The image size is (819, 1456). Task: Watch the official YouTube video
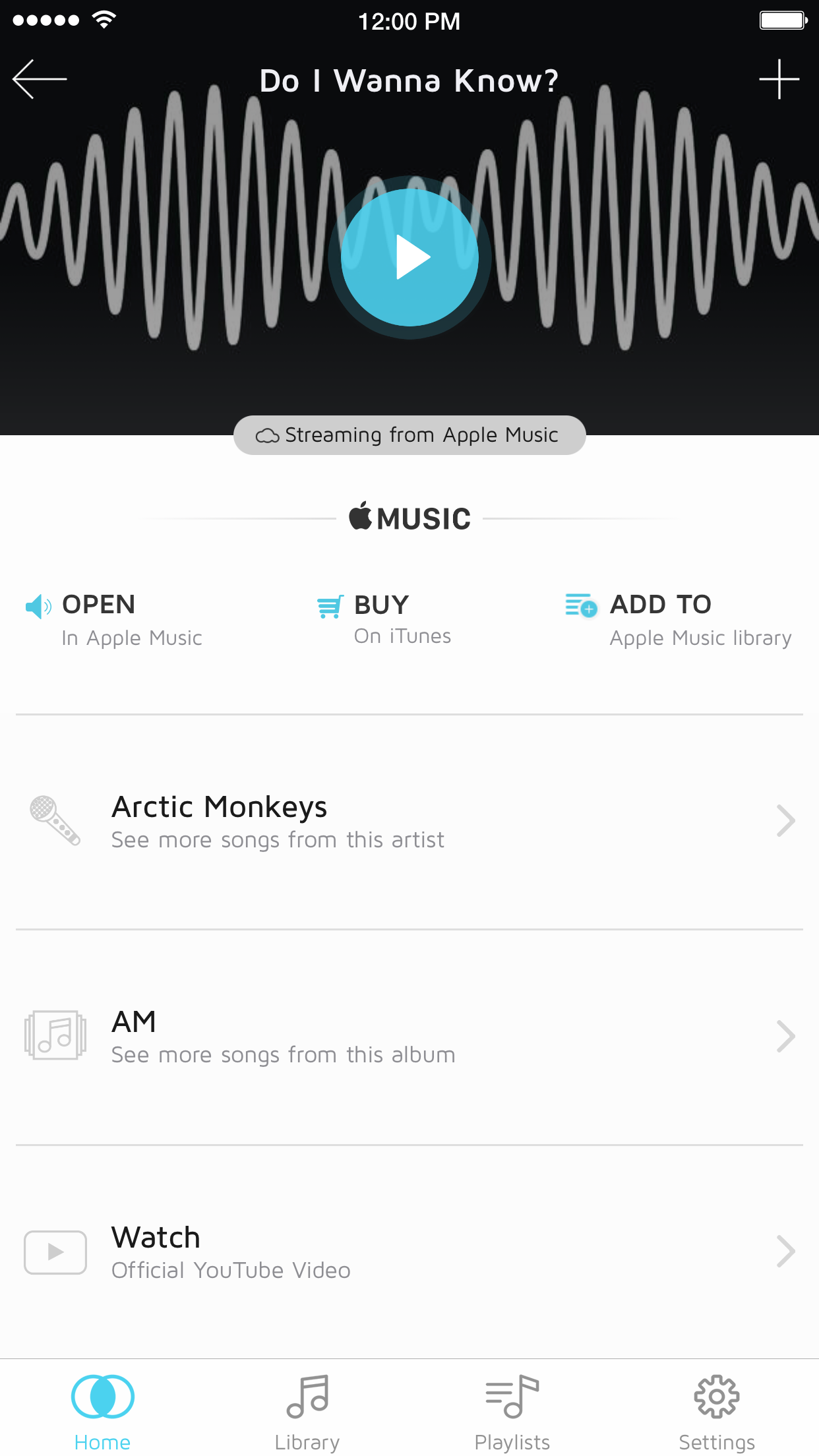point(409,1252)
